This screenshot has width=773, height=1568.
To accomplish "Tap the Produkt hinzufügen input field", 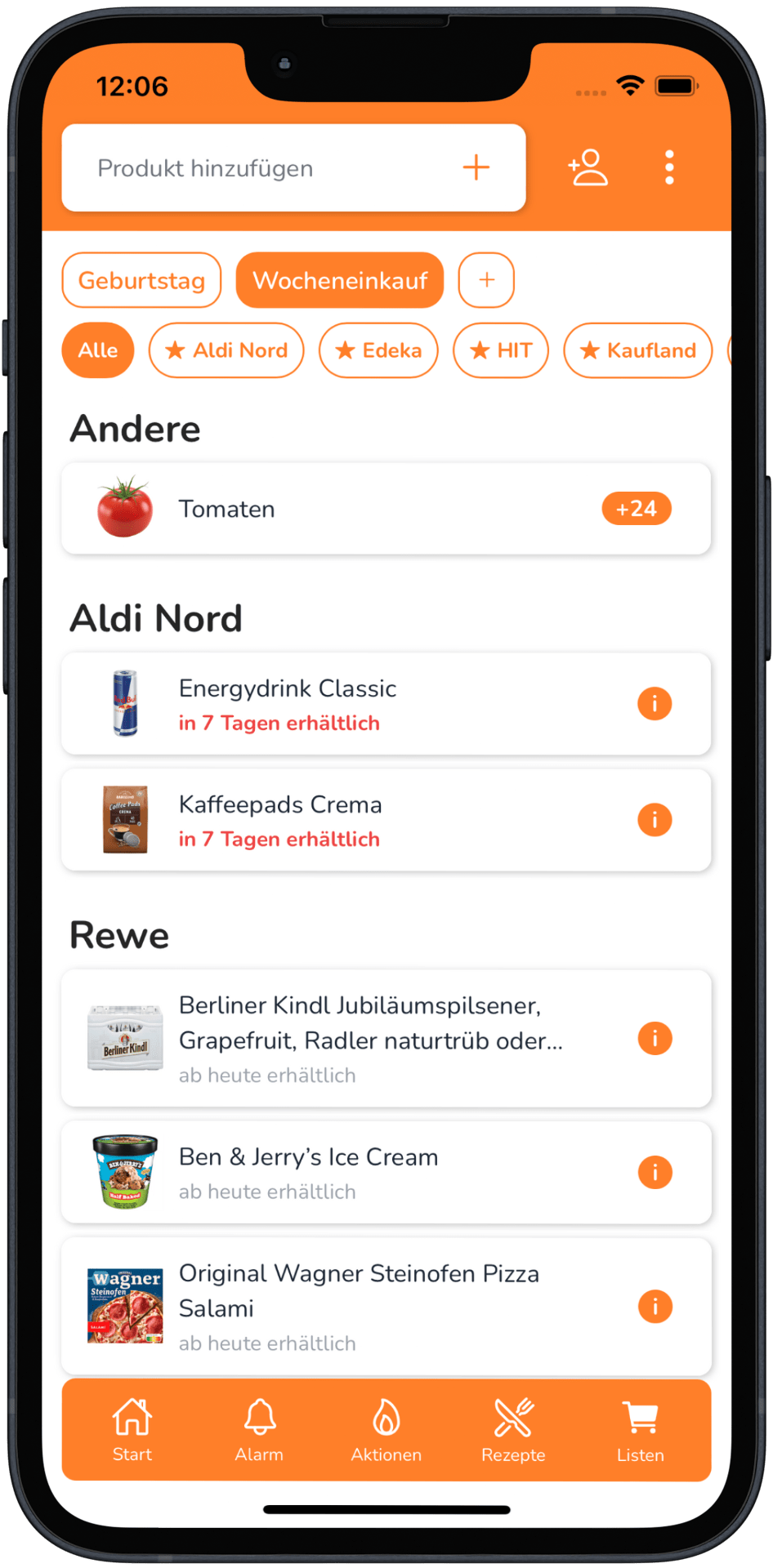I will point(270,168).
